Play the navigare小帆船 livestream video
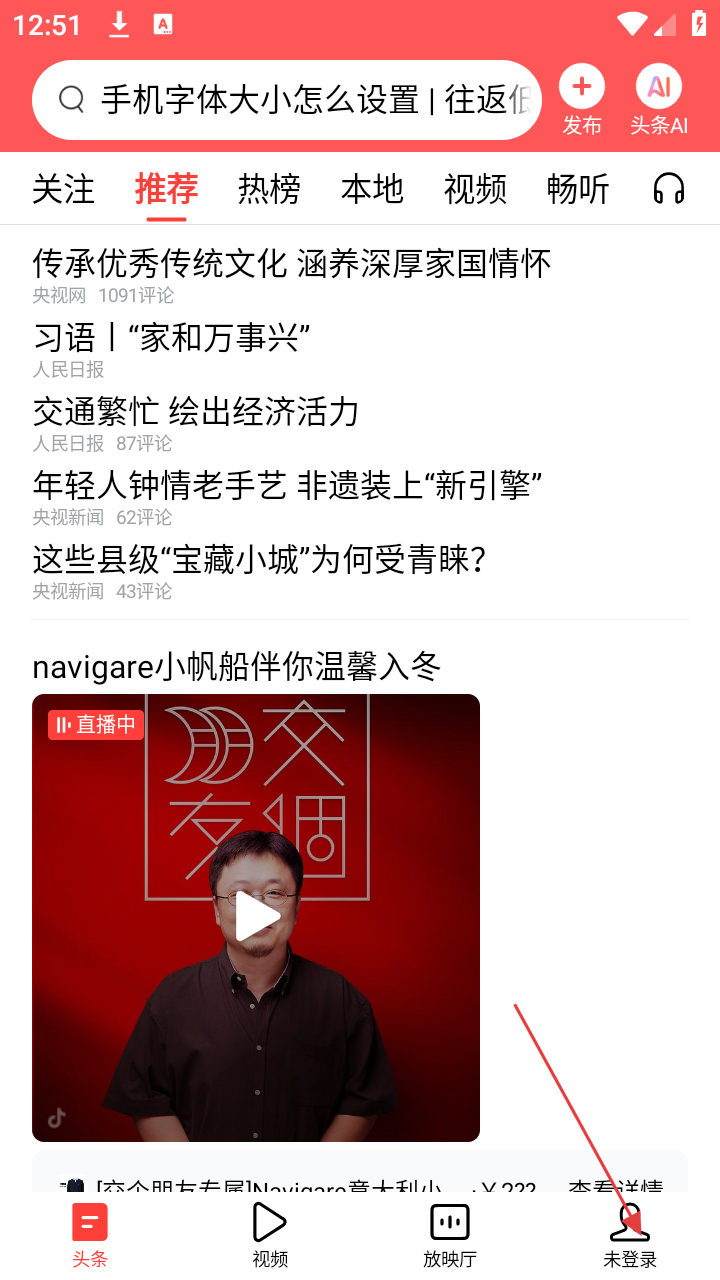720x1280 pixels. point(256,917)
